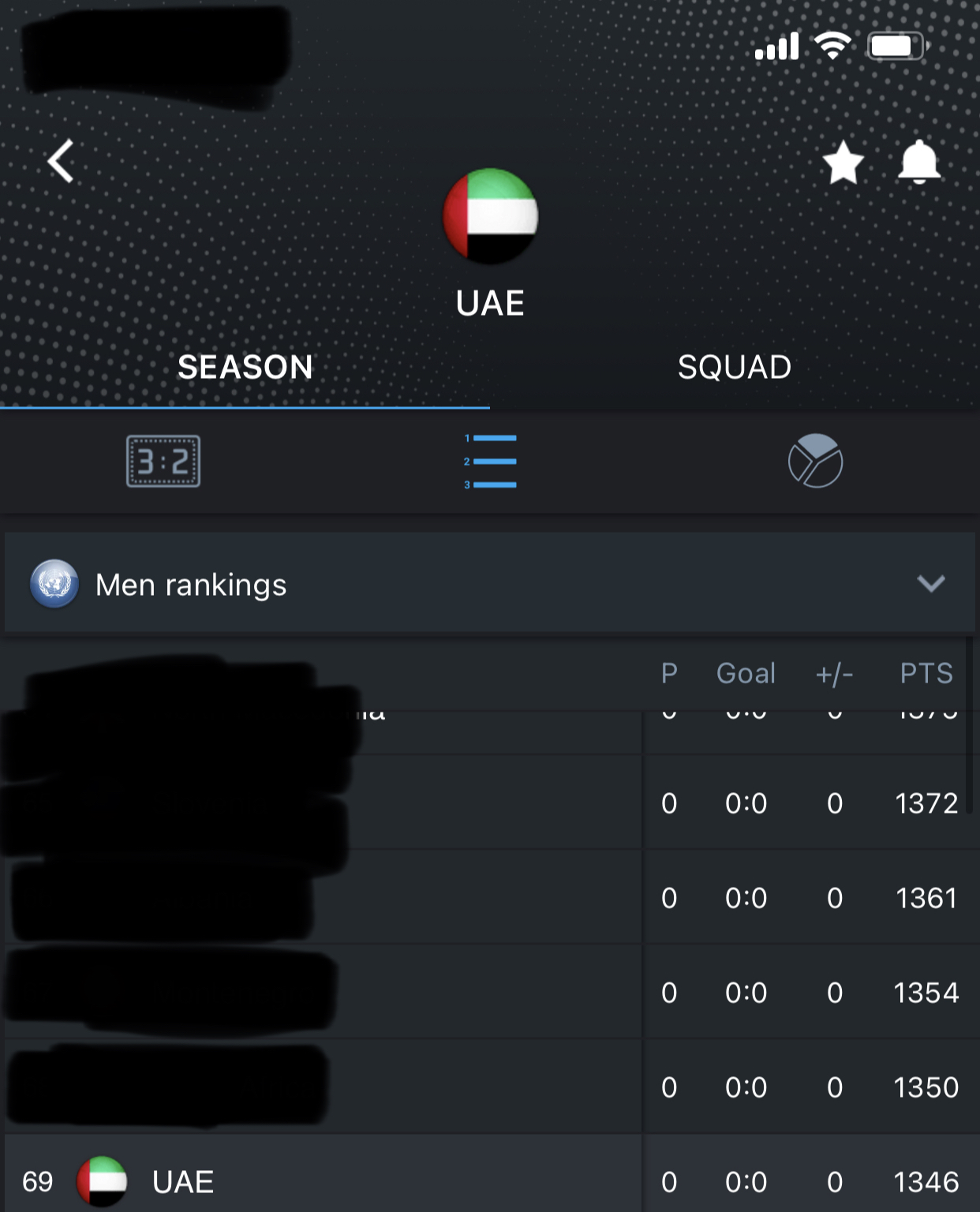The image size is (980, 1212).
Task: Go back using the arrow icon
Action: pyautogui.click(x=61, y=162)
